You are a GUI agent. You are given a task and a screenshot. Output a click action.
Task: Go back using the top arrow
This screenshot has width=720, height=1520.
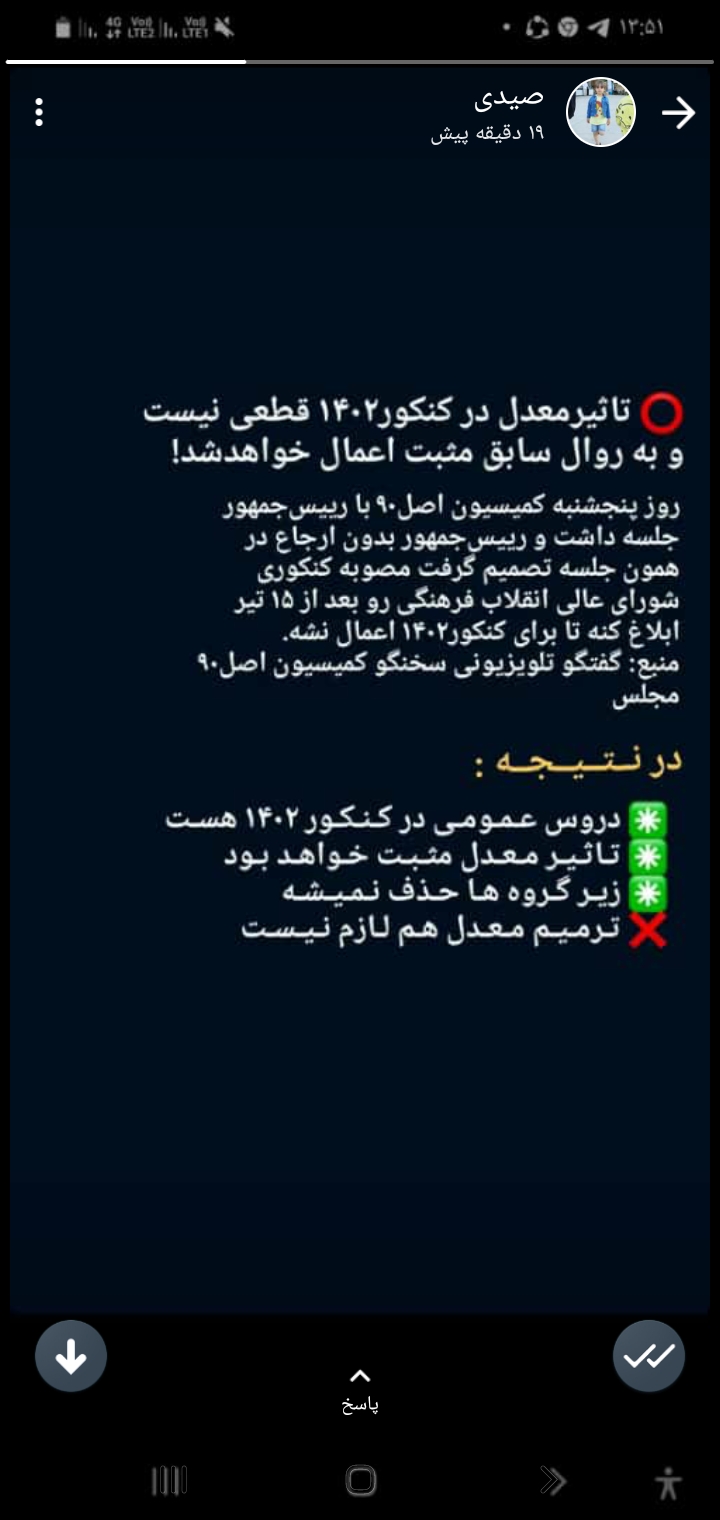(678, 113)
